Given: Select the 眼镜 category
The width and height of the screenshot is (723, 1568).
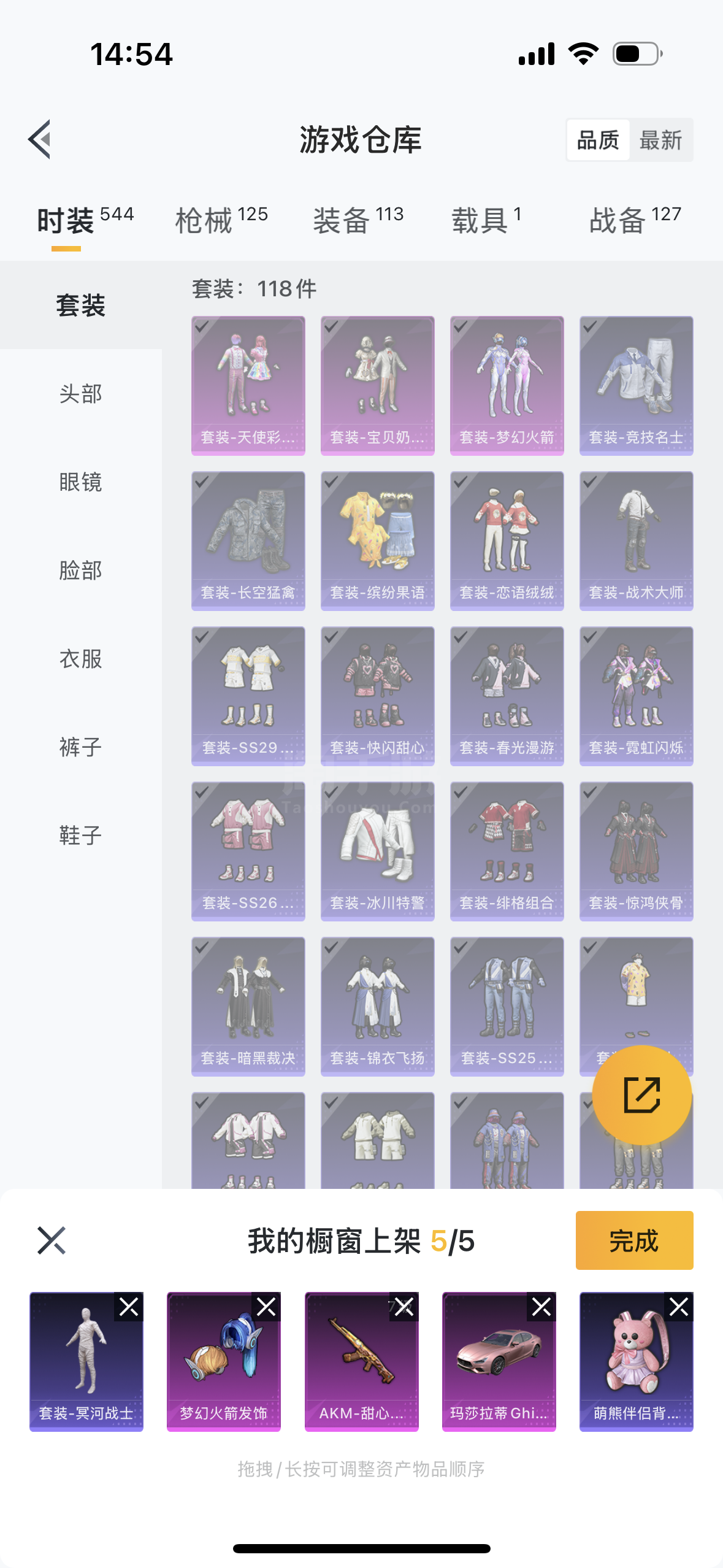Looking at the screenshot, I should tap(80, 482).
